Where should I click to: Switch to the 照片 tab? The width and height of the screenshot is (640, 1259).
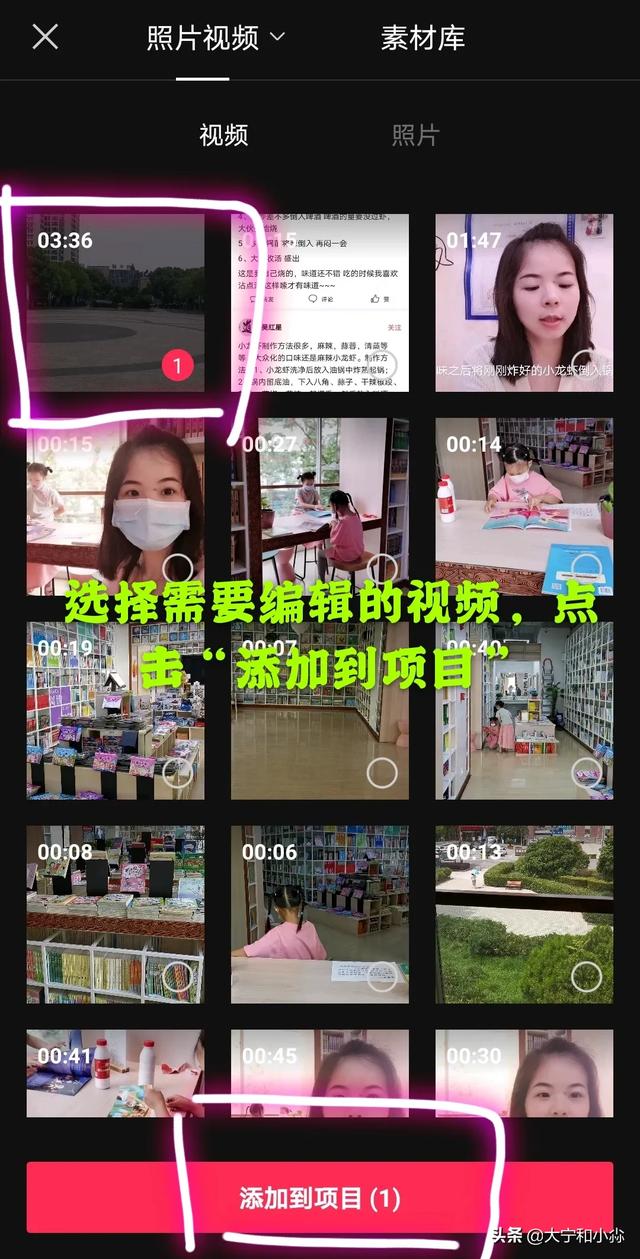coord(415,135)
